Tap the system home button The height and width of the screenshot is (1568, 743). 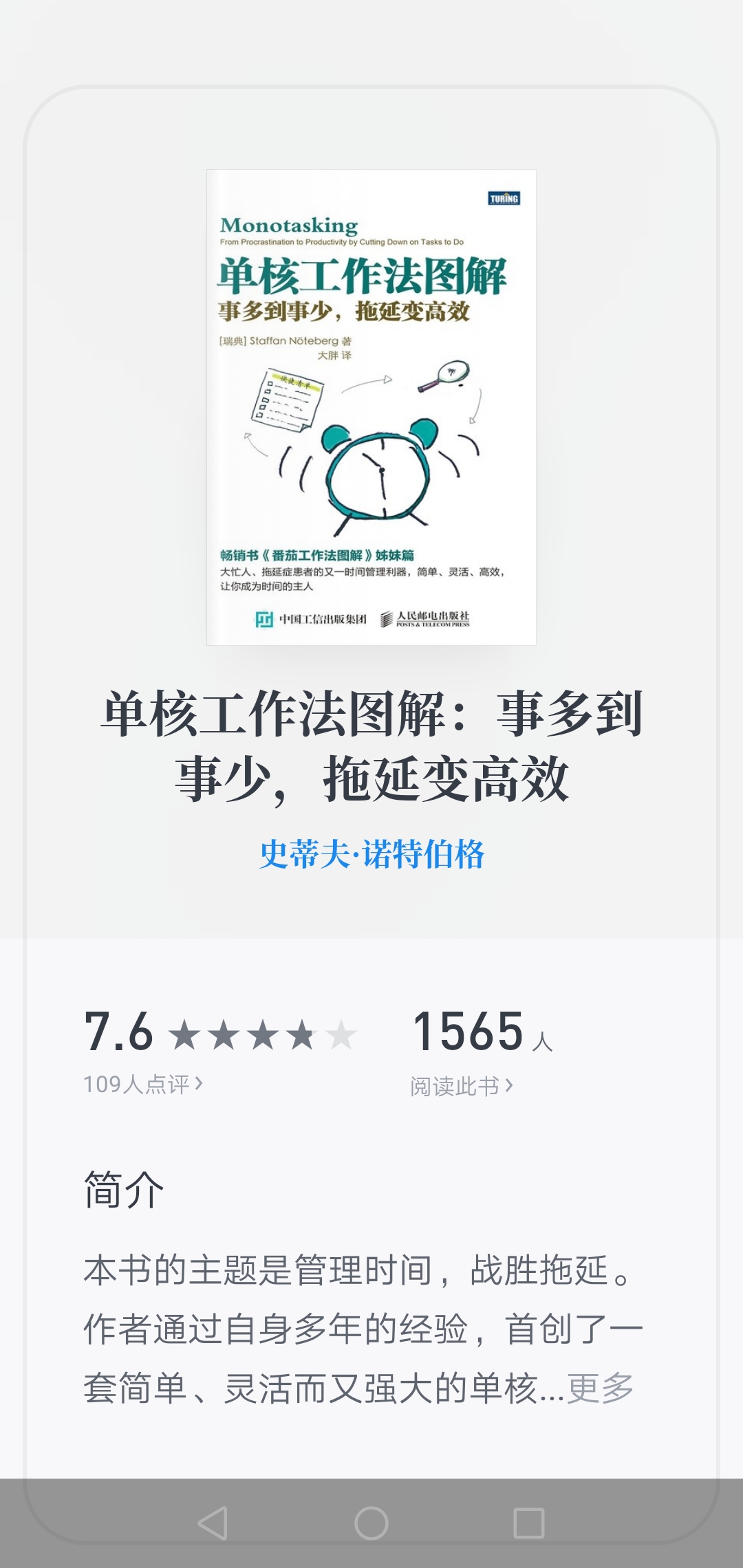click(x=371, y=1523)
